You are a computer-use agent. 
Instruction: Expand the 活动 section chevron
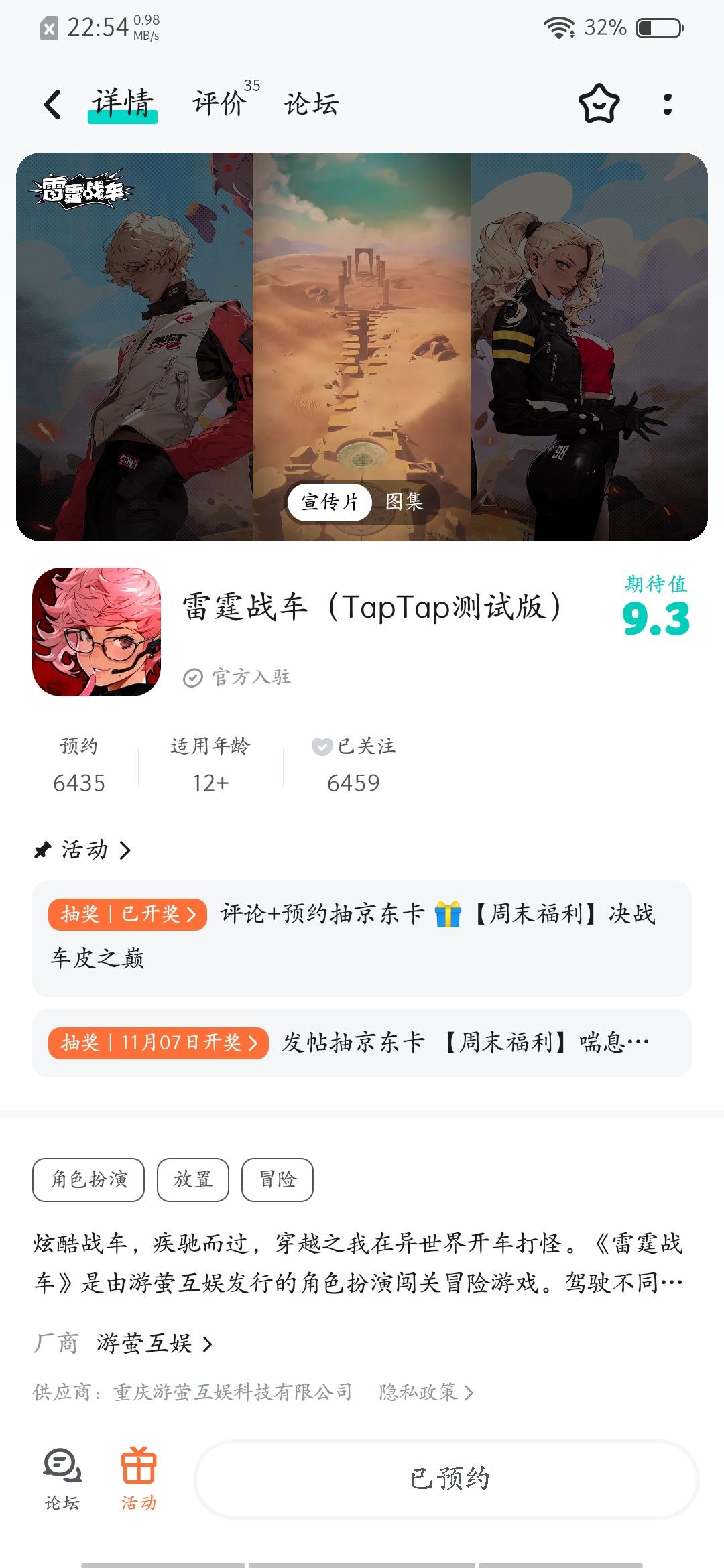point(125,850)
